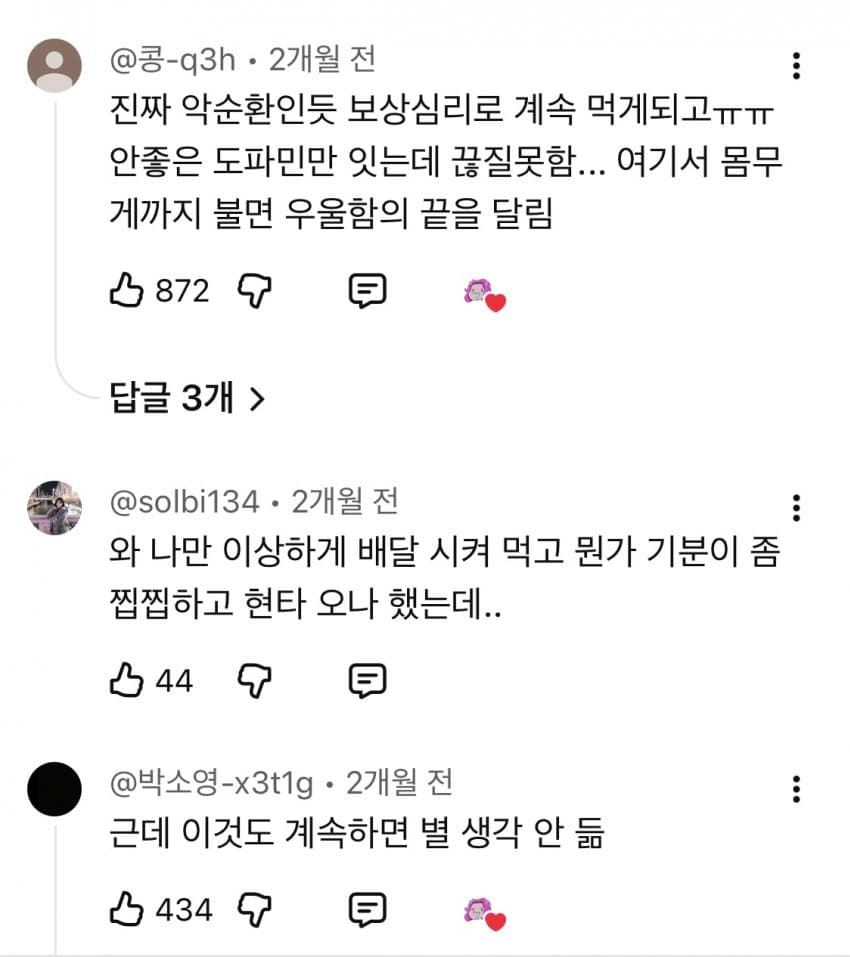
Task: Open @solbi134's profile picture
Action: pyautogui.click(x=54, y=506)
